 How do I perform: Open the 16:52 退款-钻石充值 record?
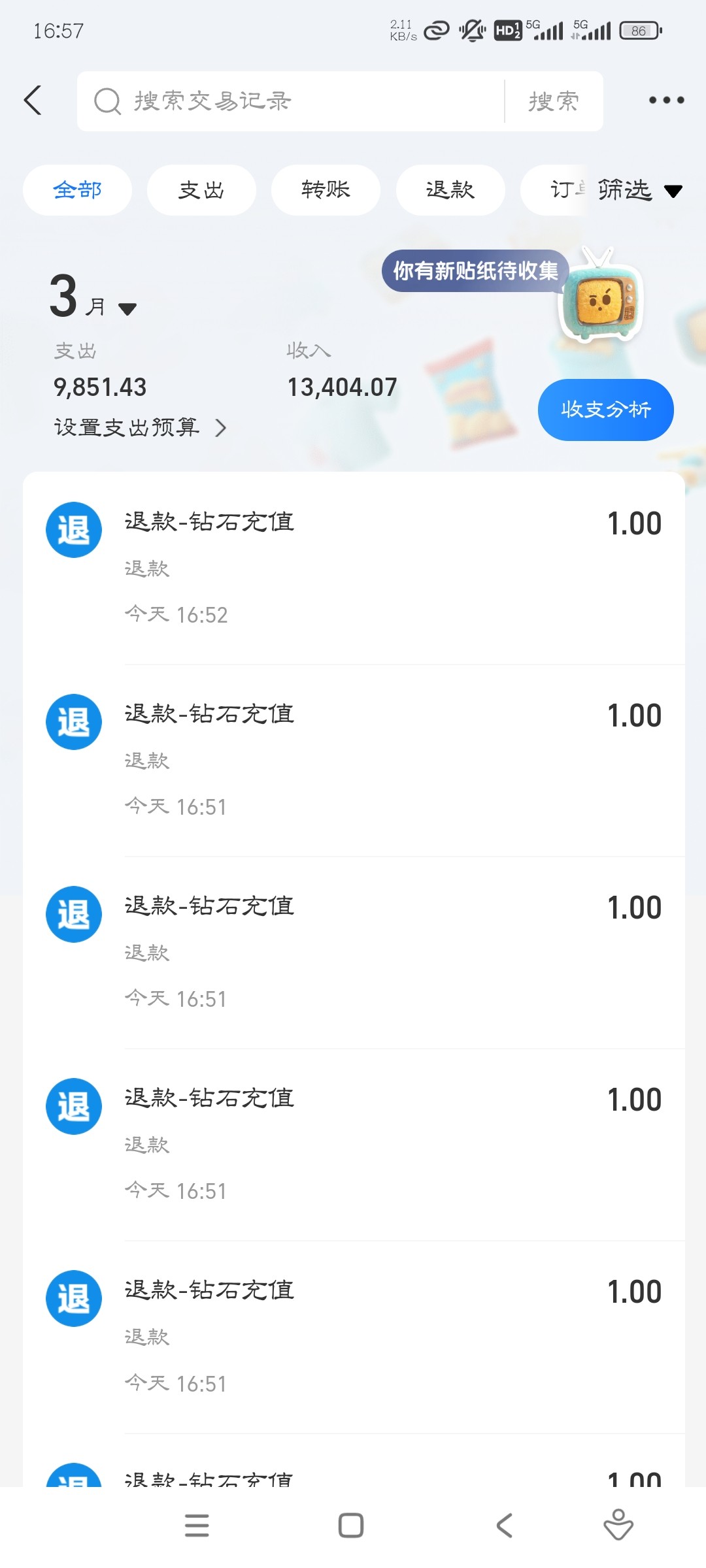click(x=353, y=567)
